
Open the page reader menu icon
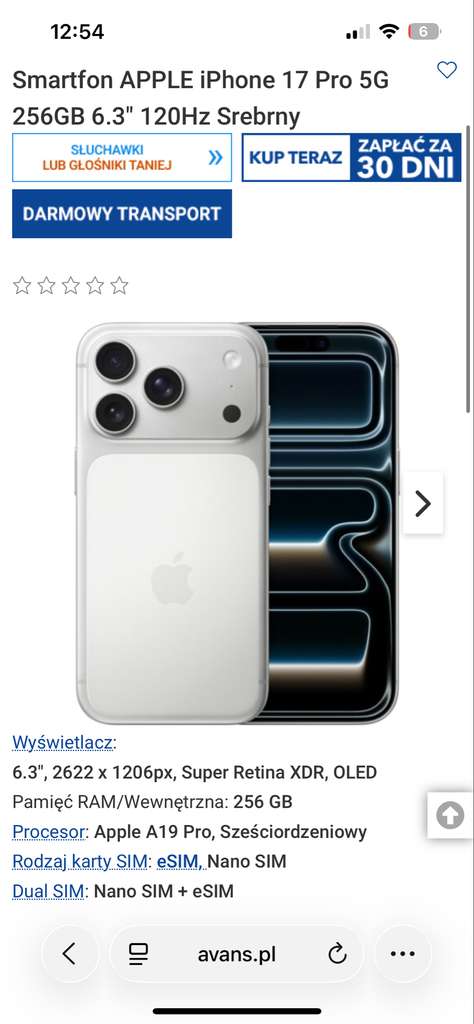click(138, 954)
